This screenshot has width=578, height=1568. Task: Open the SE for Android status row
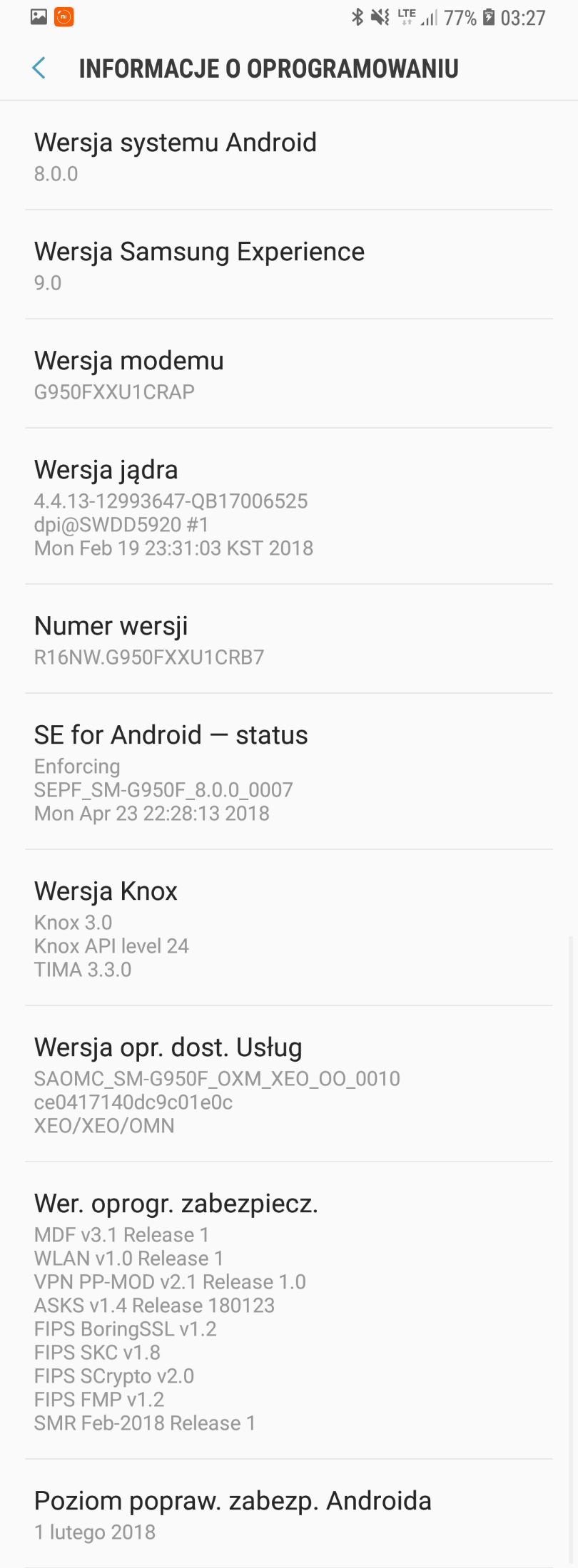pyautogui.click(x=288, y=772)
